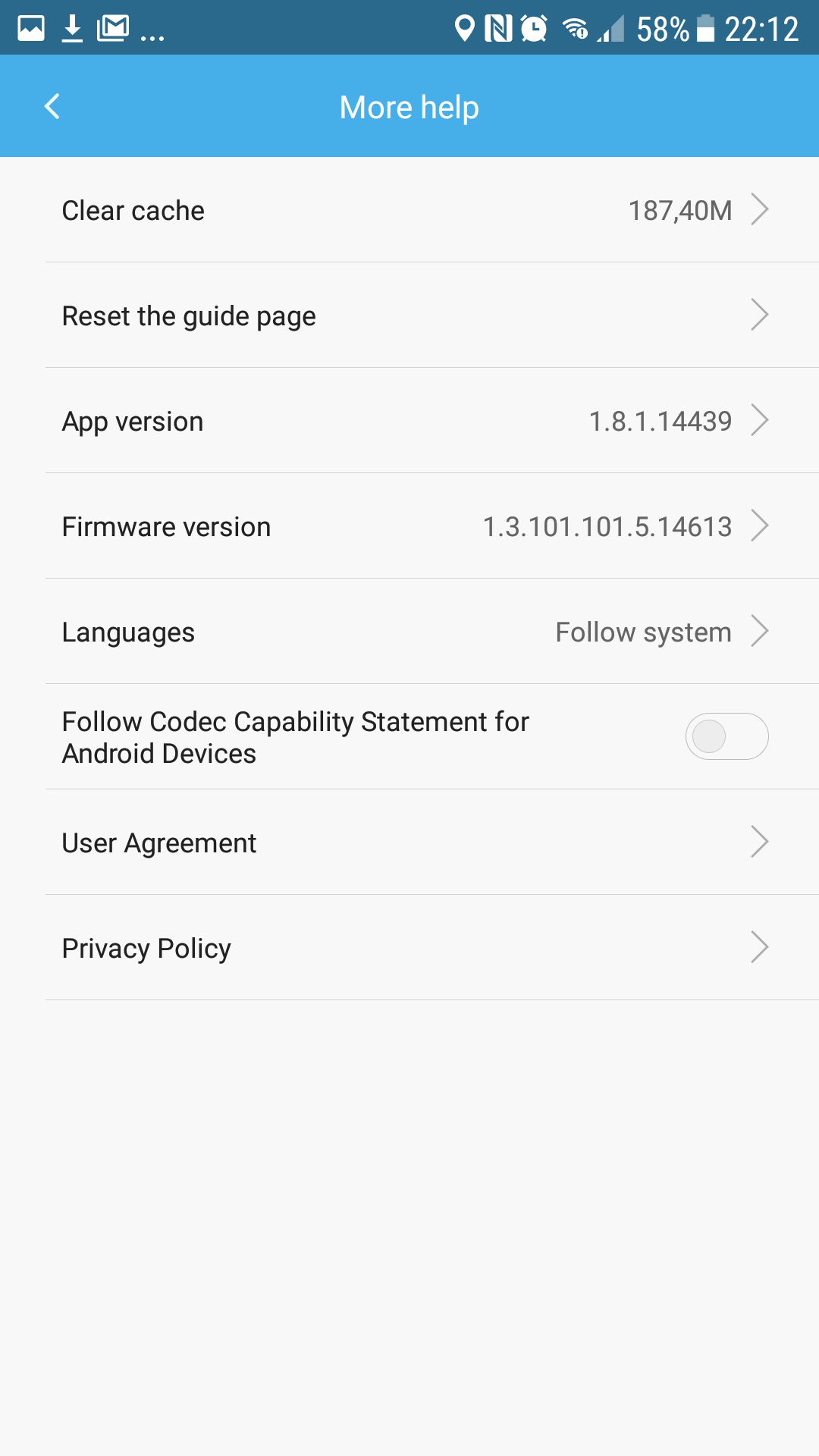Open Firmware version details
The image size is (819, 1456).
click(409, 526)
